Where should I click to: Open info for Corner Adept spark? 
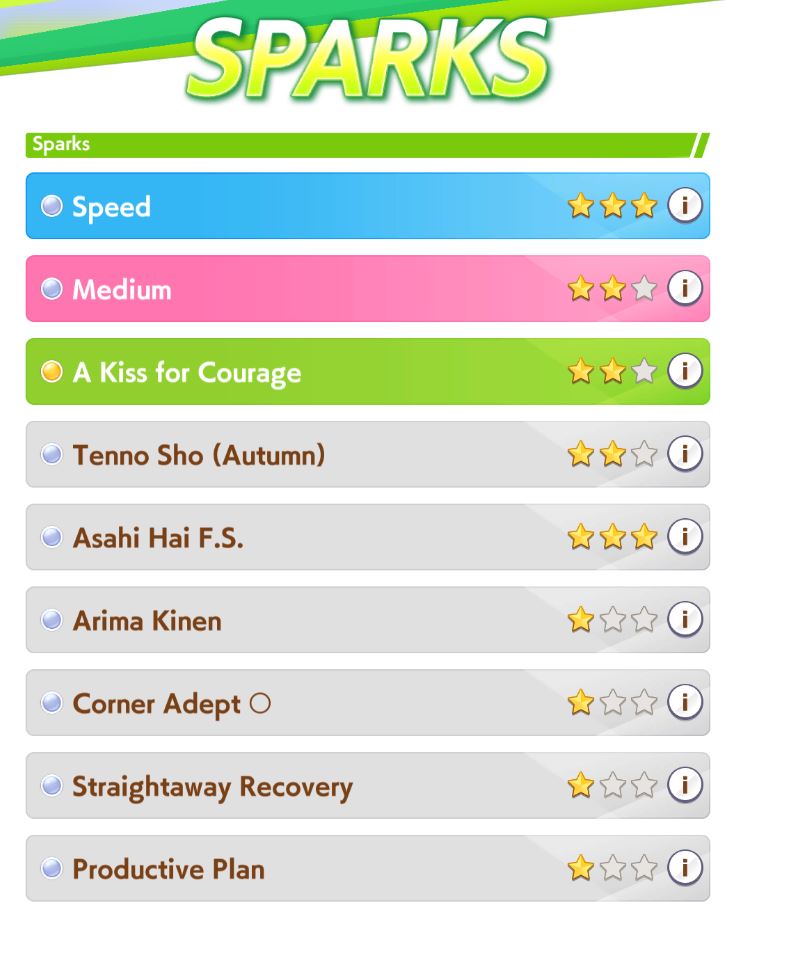pos(685,702)
